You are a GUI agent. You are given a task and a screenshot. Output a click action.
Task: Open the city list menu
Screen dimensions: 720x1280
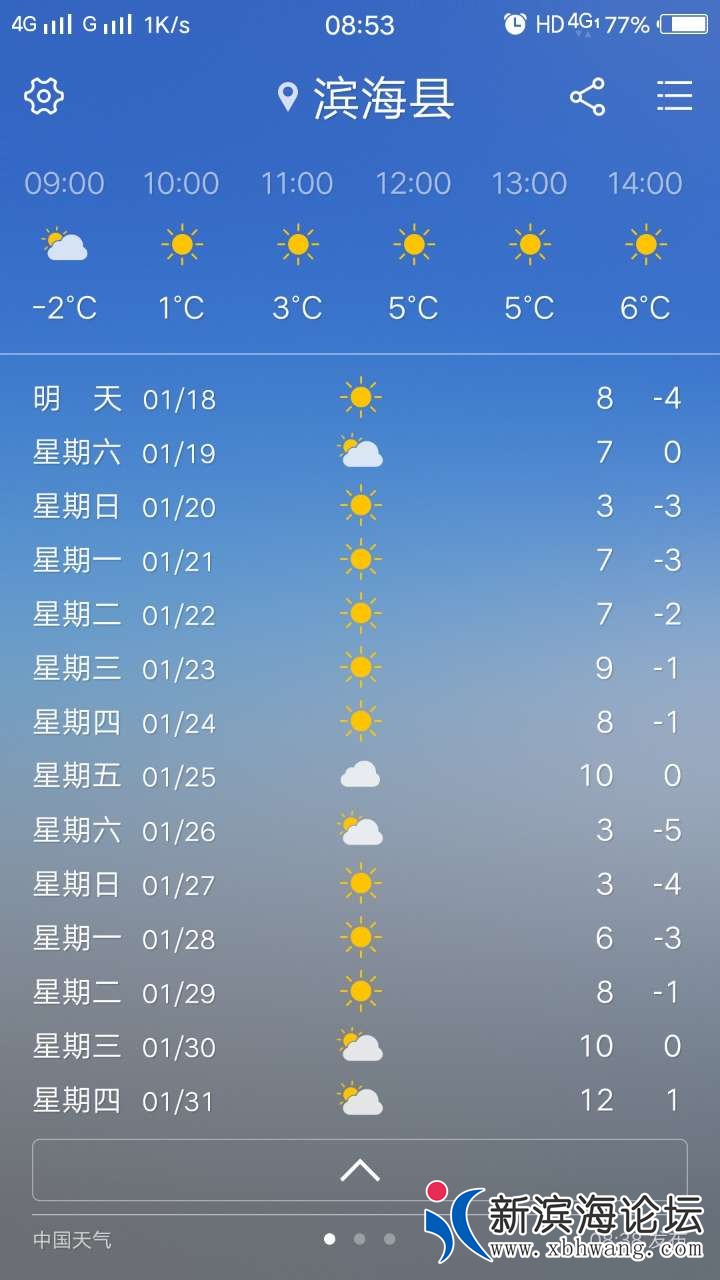[675, 97]
